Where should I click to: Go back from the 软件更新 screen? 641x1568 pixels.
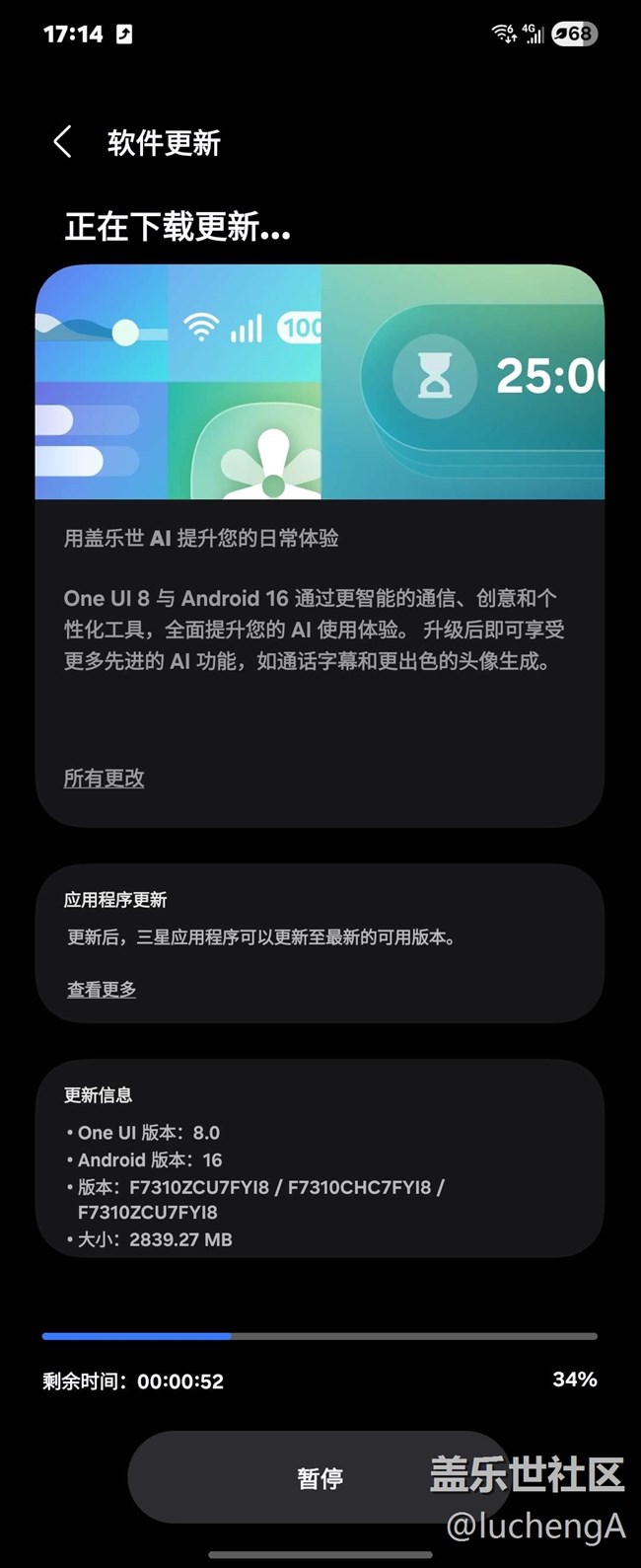click(62, 142)
